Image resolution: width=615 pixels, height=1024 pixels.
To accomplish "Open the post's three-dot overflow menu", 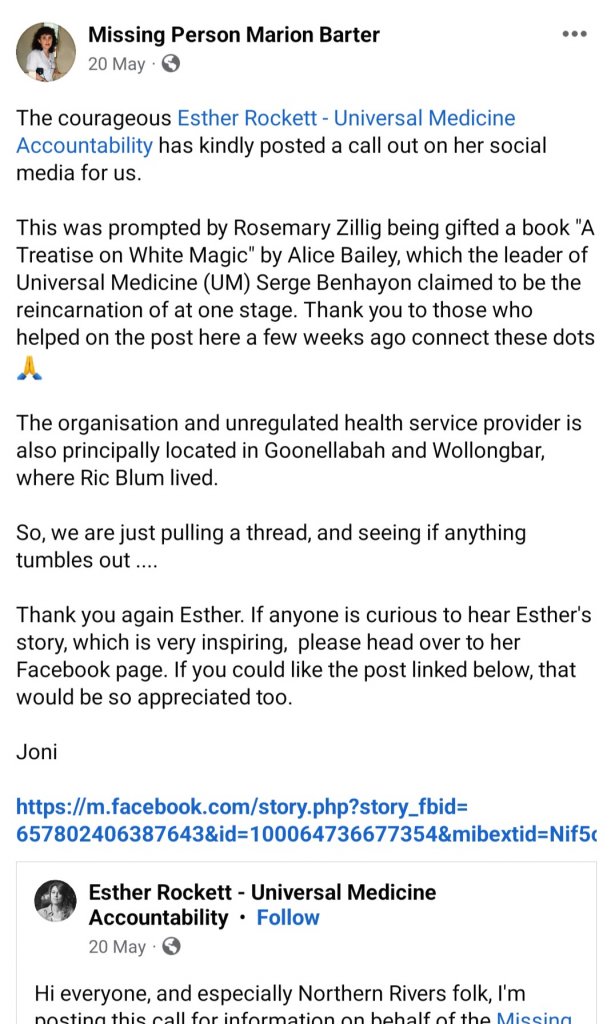I will [x=574, y=35].
